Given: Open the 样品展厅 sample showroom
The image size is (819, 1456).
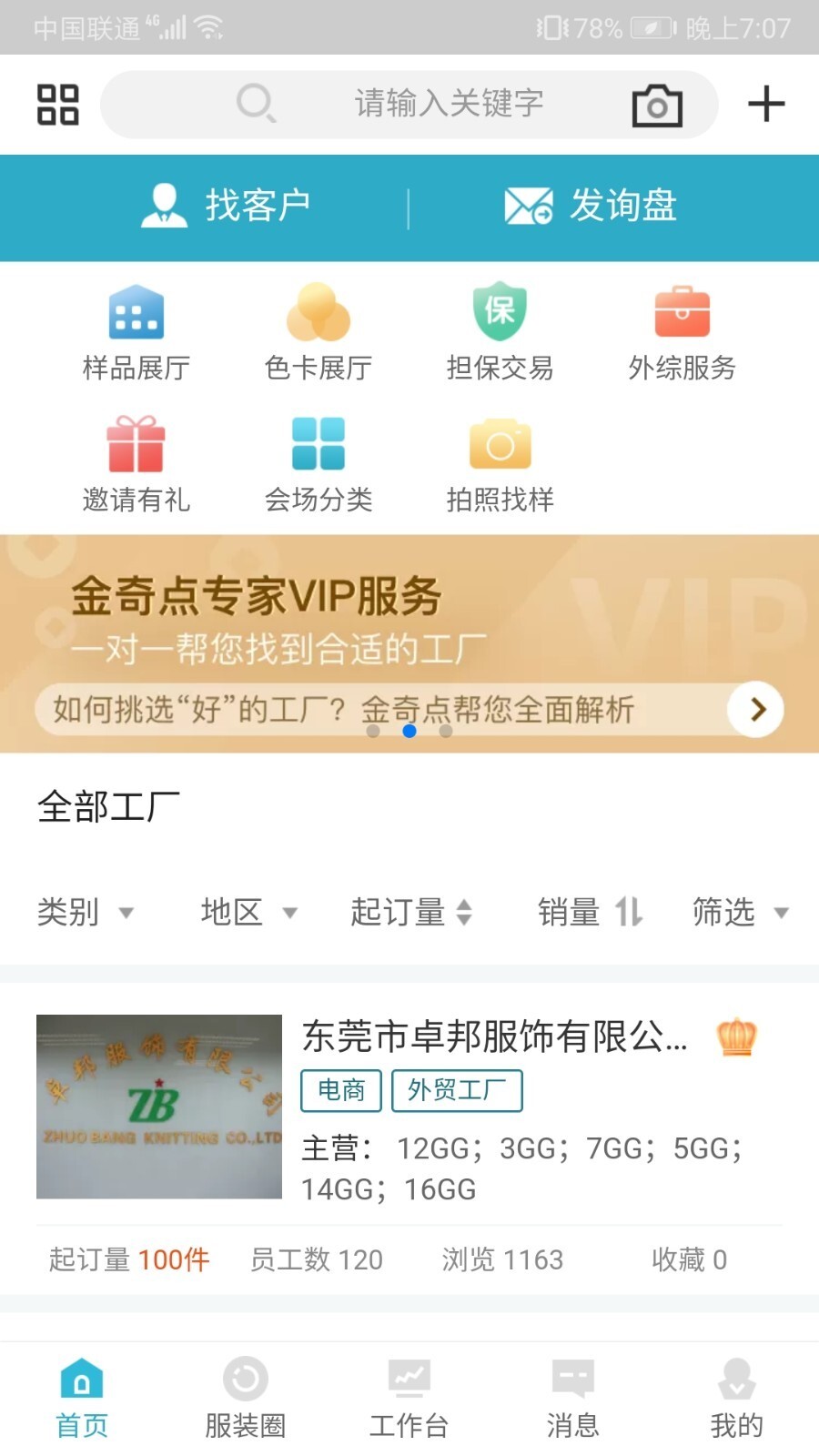Looking at the screenshot, I should click(x=136, y=332).
